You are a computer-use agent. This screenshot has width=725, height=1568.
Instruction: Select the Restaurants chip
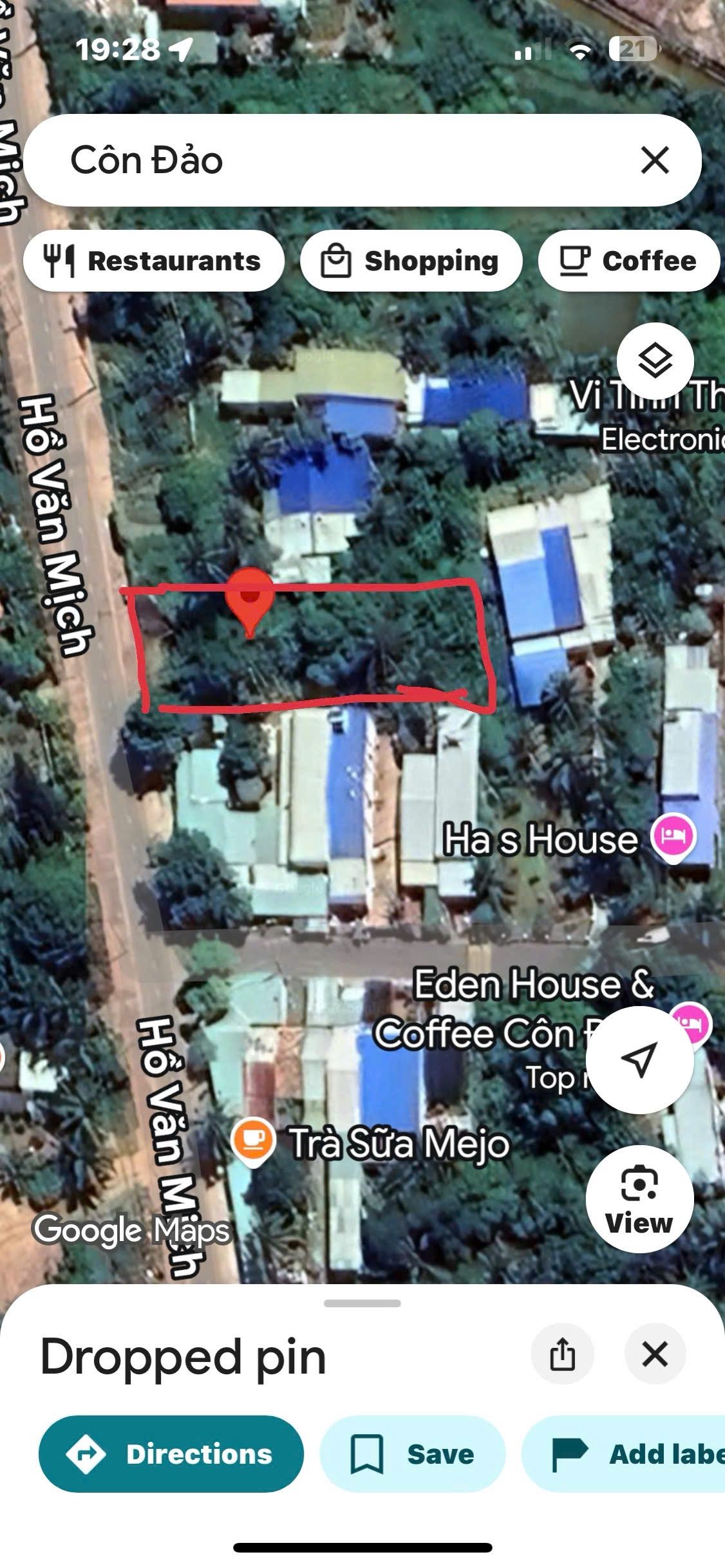click(154, 261)
